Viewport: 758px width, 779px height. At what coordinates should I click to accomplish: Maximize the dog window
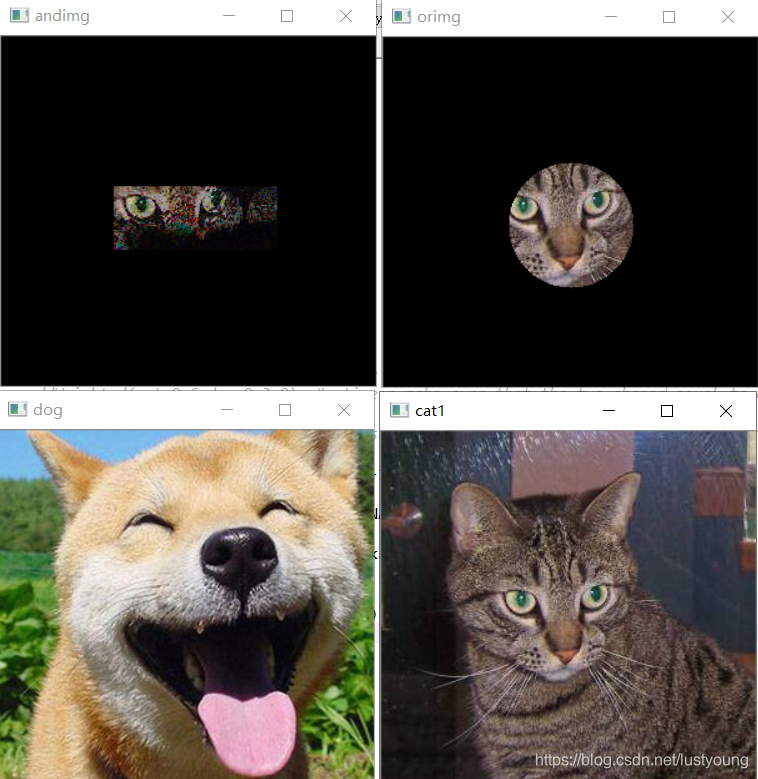coord(285,410)
